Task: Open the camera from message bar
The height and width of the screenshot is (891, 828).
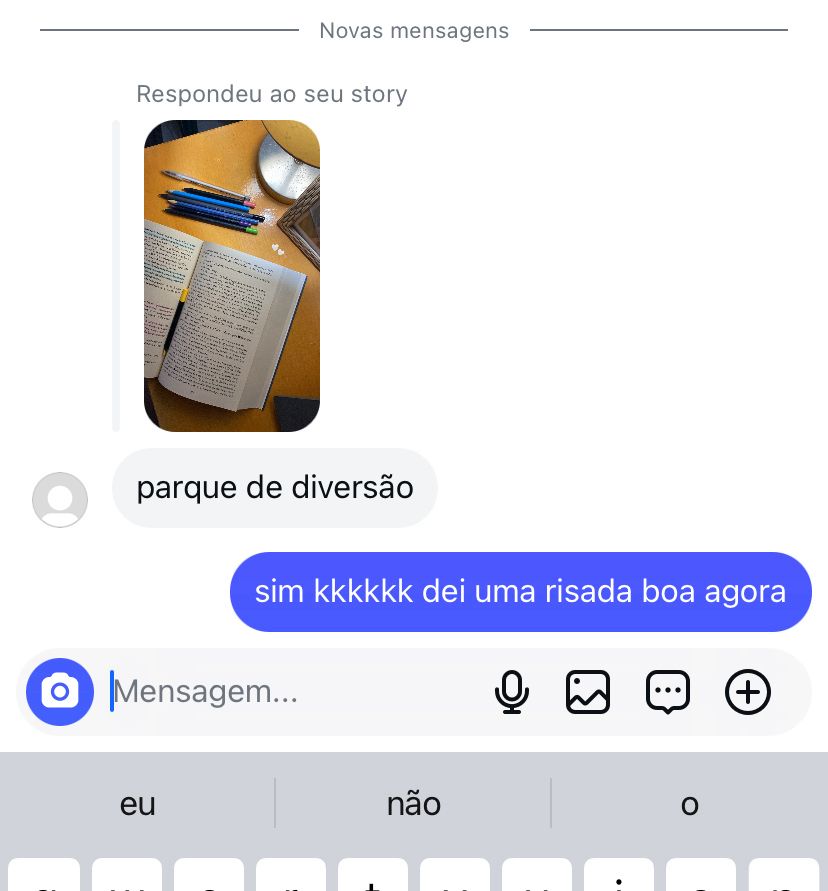Action: 60,691
